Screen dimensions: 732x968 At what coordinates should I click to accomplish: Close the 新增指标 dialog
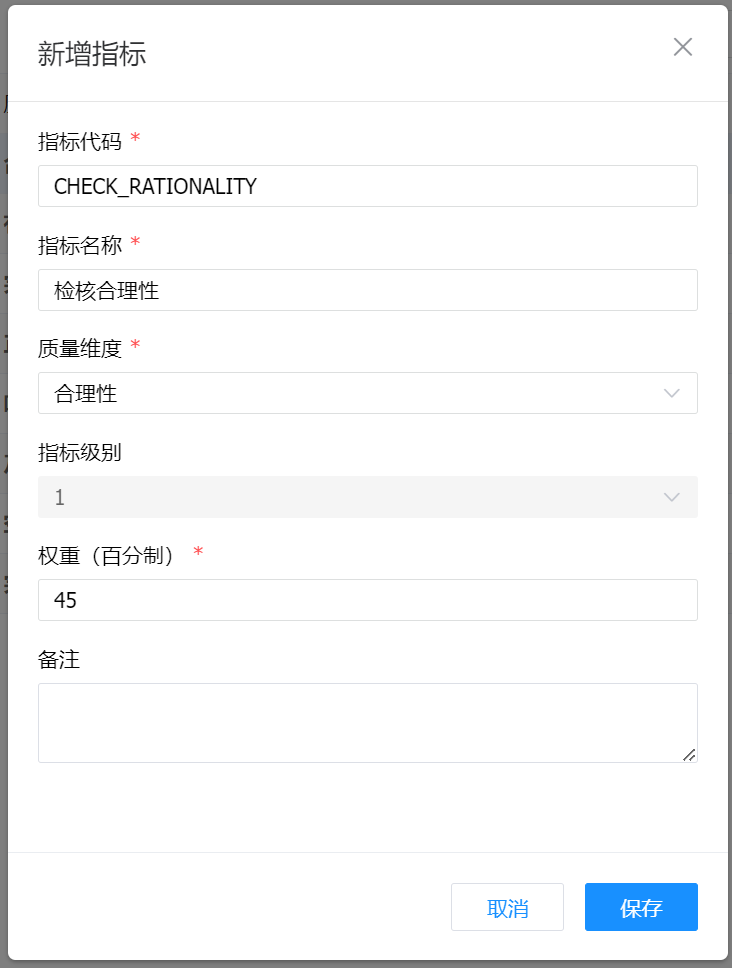click(683, 47)
